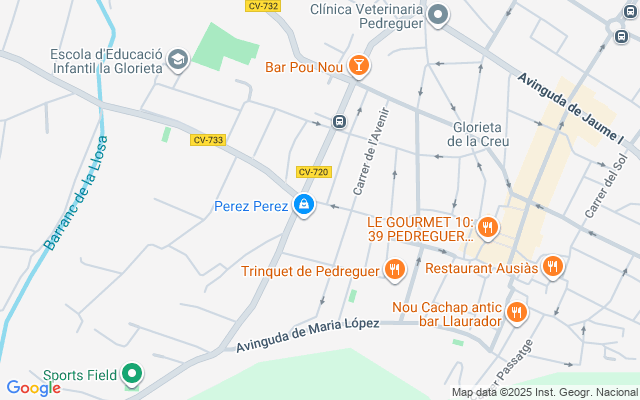Select the Escola d'Educació Infantil la Glorieta pin

(x=178, y=59)
